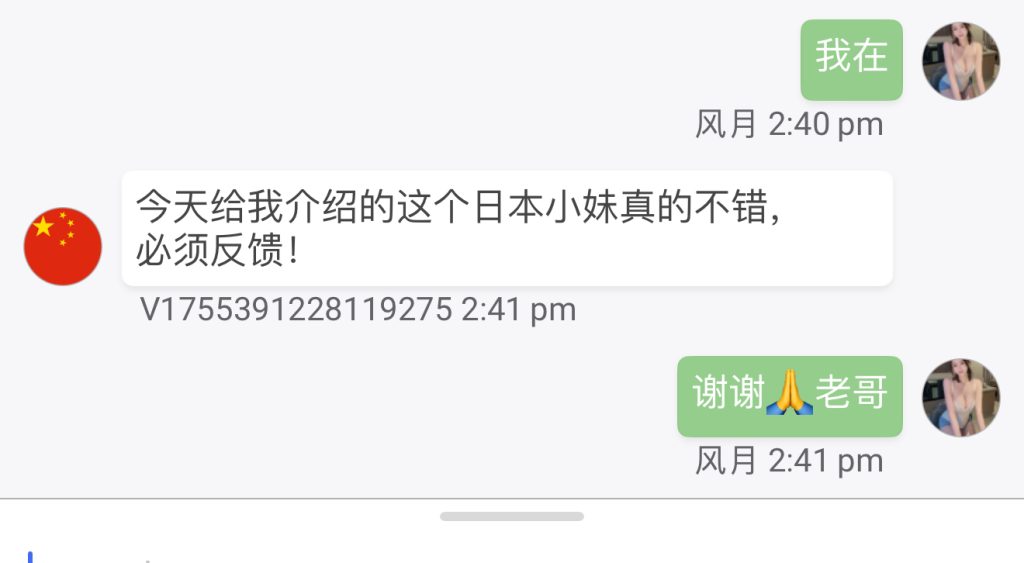This screenshot has height=563, width=1024.
Task: Tap the bottom sheet drag handle
Action: pyautogui.click(x=511, y=516)
